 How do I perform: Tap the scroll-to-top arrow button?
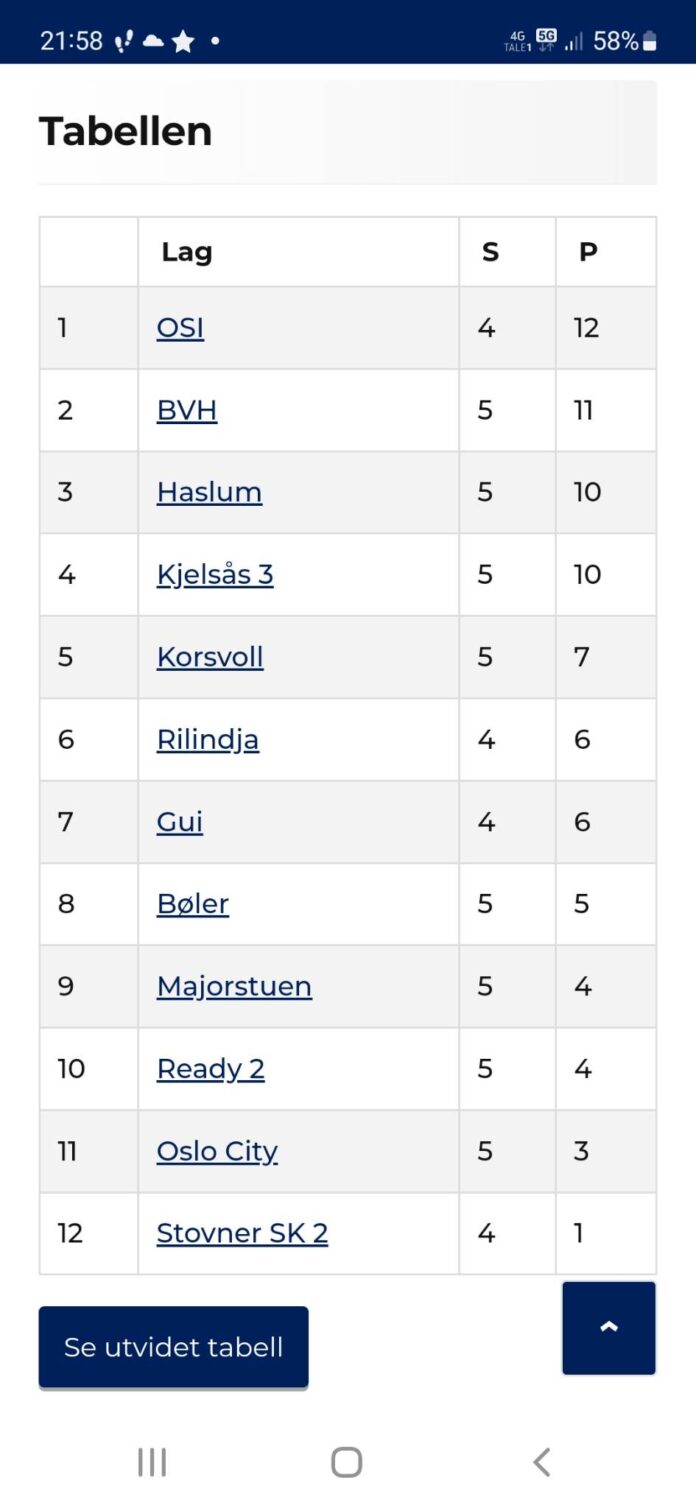609,1328
